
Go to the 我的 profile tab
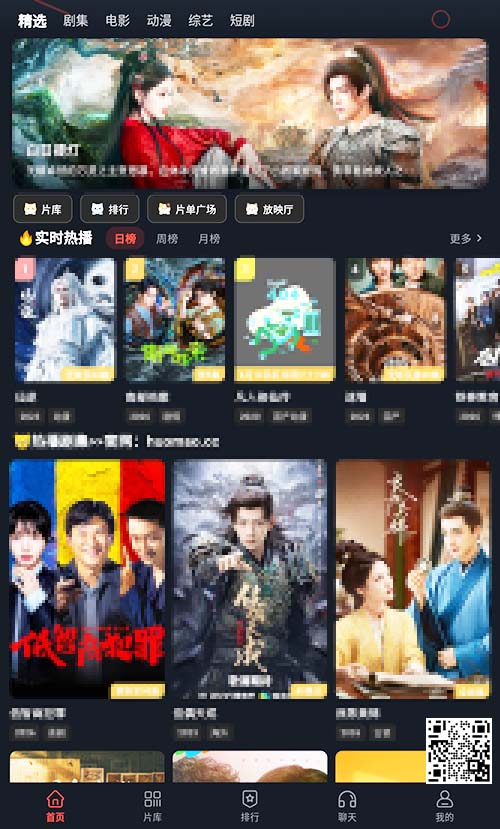(x=445, y=806)
